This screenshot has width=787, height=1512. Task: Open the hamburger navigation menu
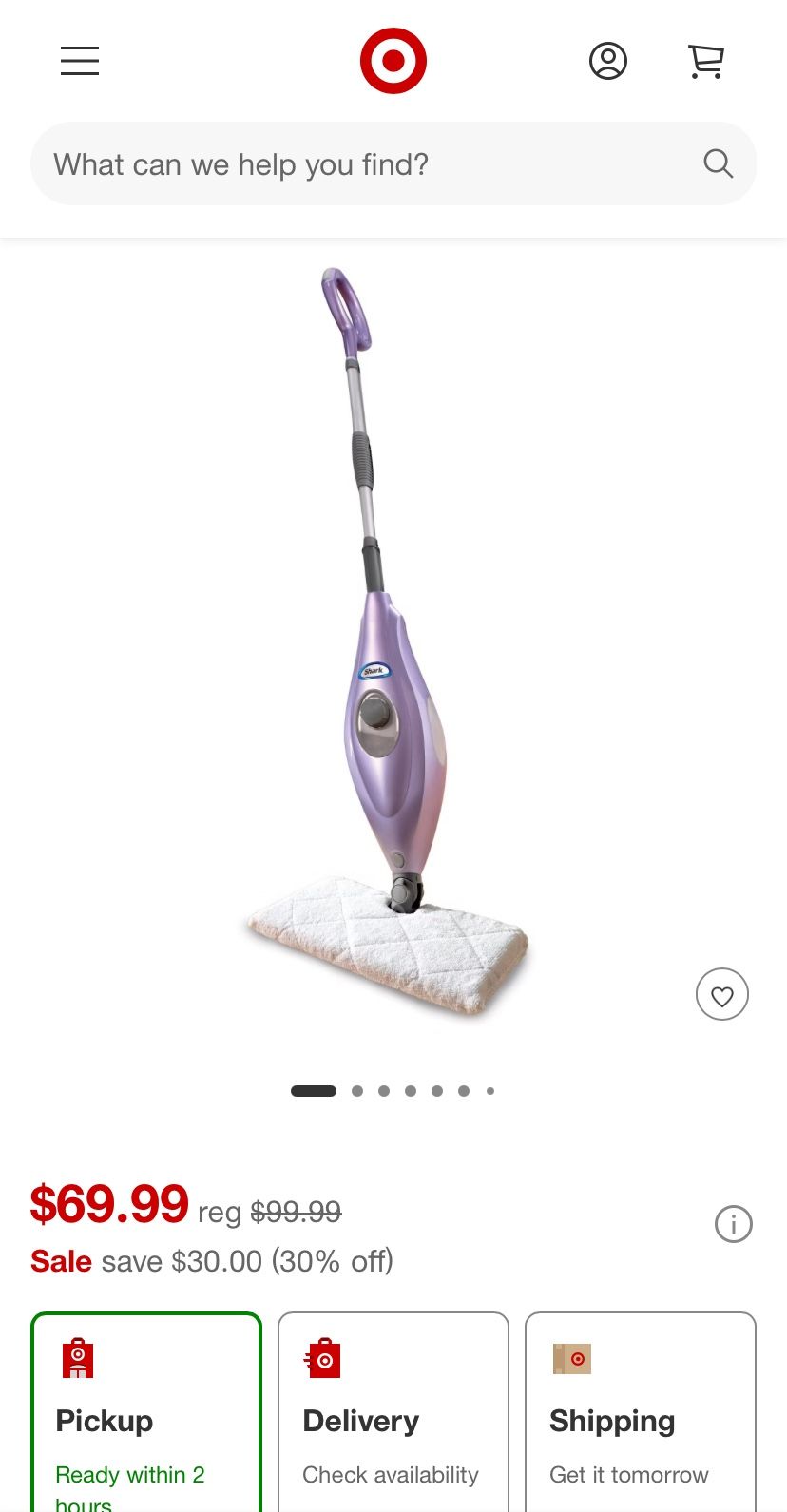[x=80, y=60]
